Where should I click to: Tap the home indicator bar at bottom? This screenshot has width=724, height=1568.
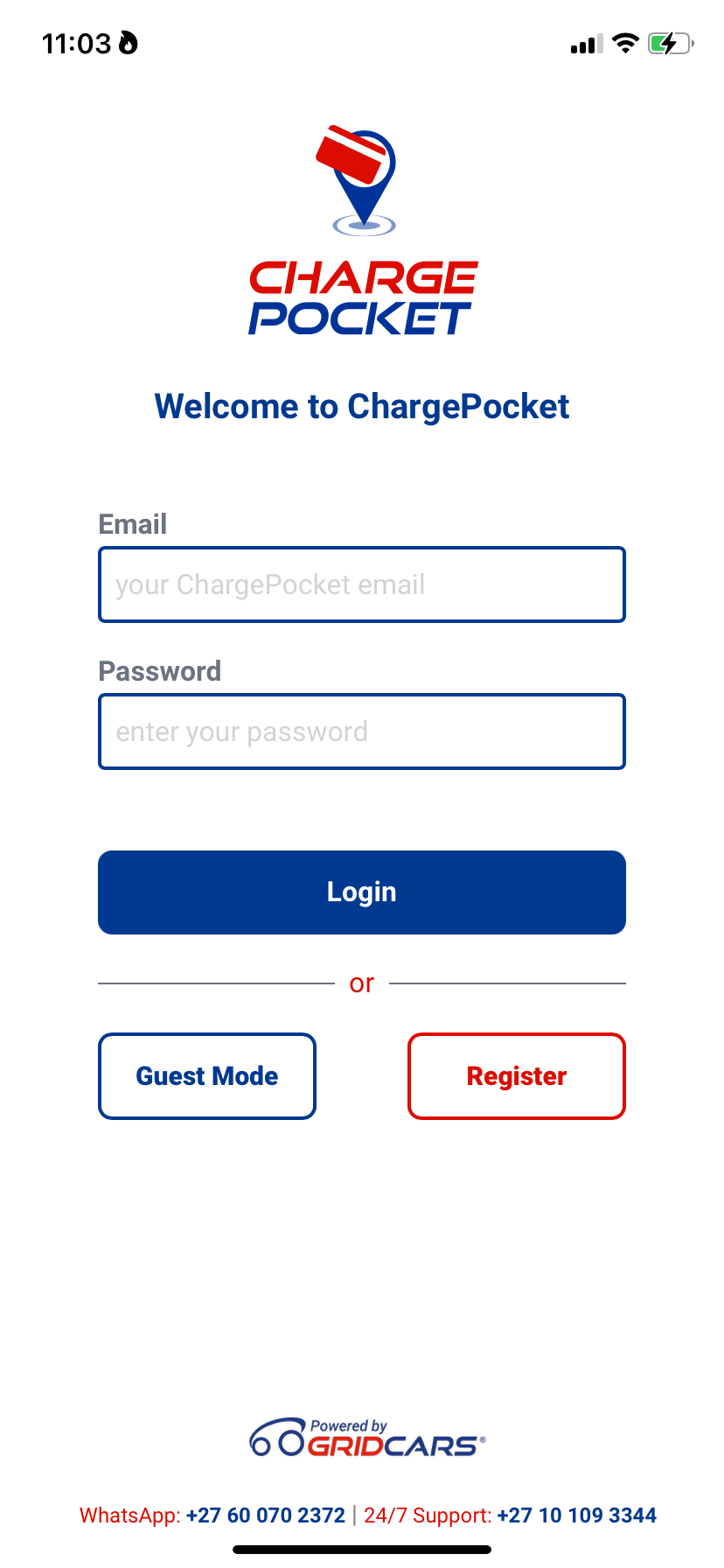click(361, 1547)
